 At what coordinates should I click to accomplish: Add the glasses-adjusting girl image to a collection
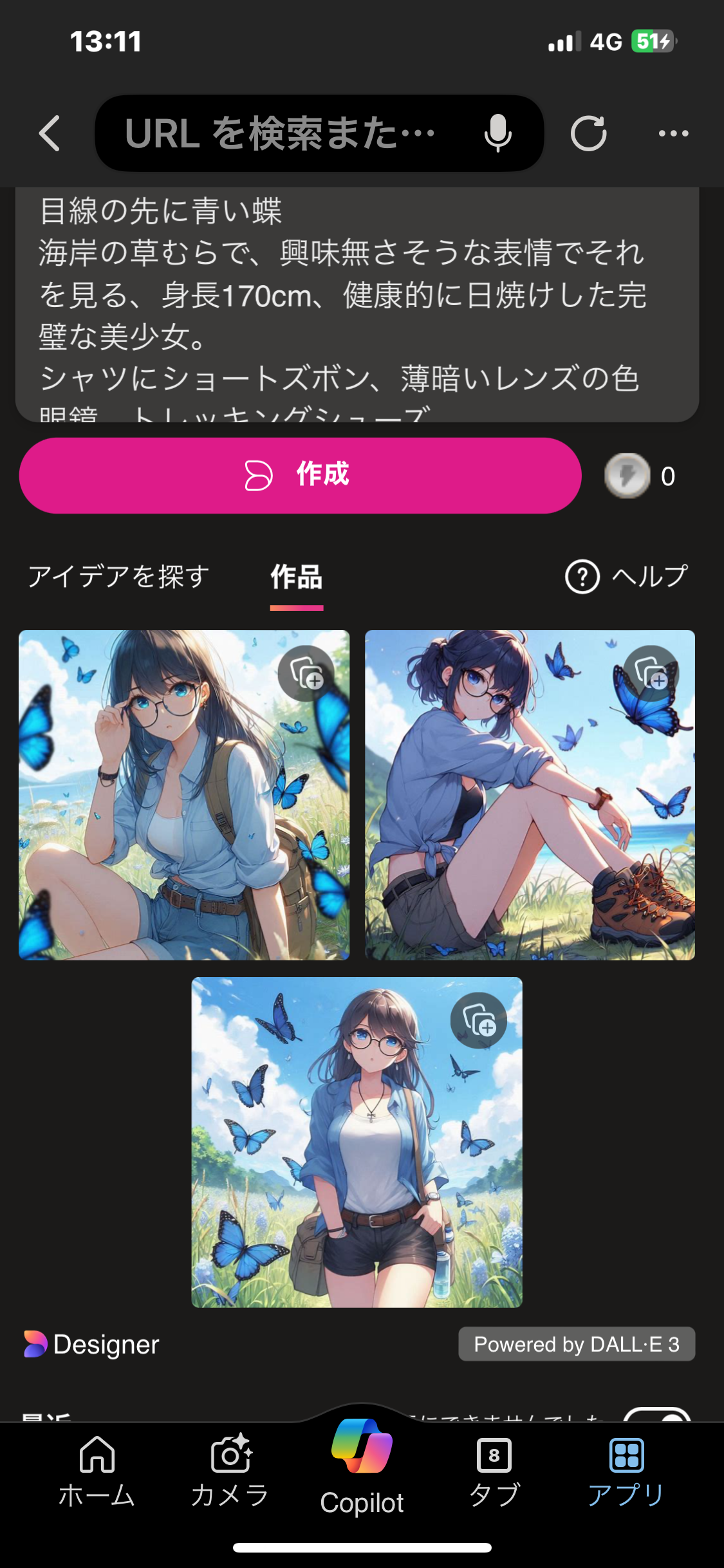coord(306,673)
